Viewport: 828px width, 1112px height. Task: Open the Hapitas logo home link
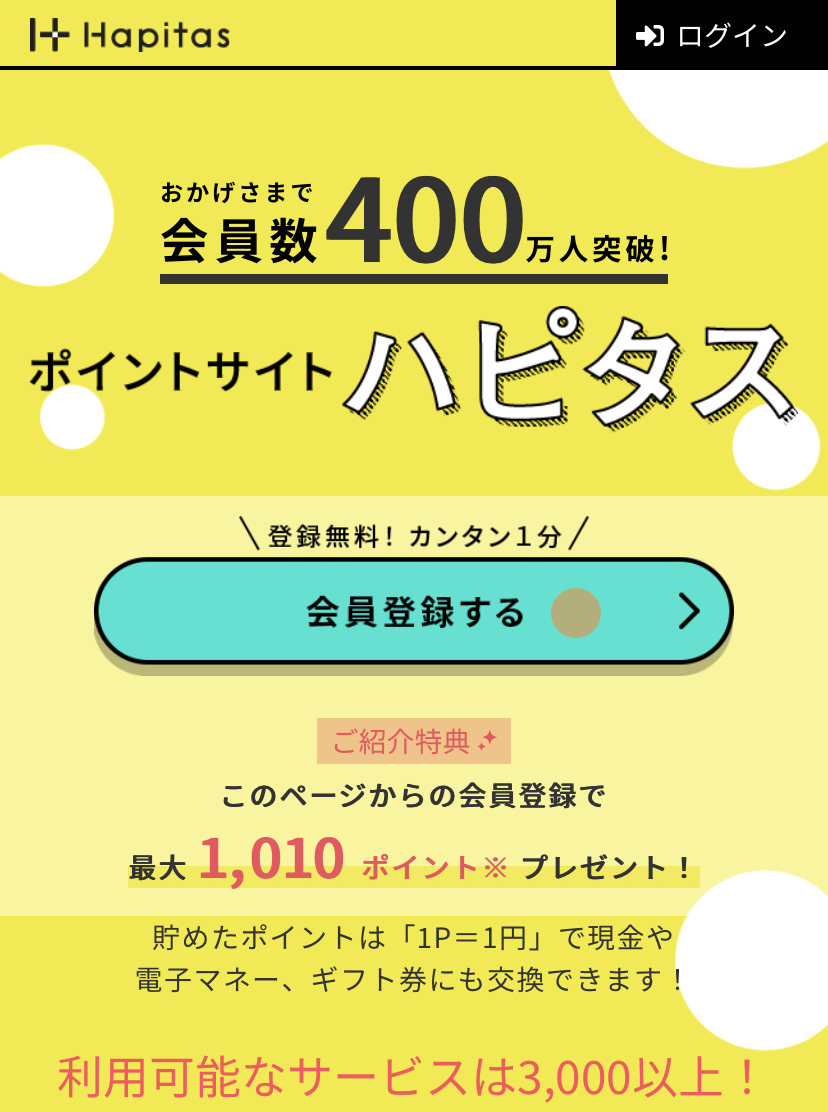click(x=130, y=36)
